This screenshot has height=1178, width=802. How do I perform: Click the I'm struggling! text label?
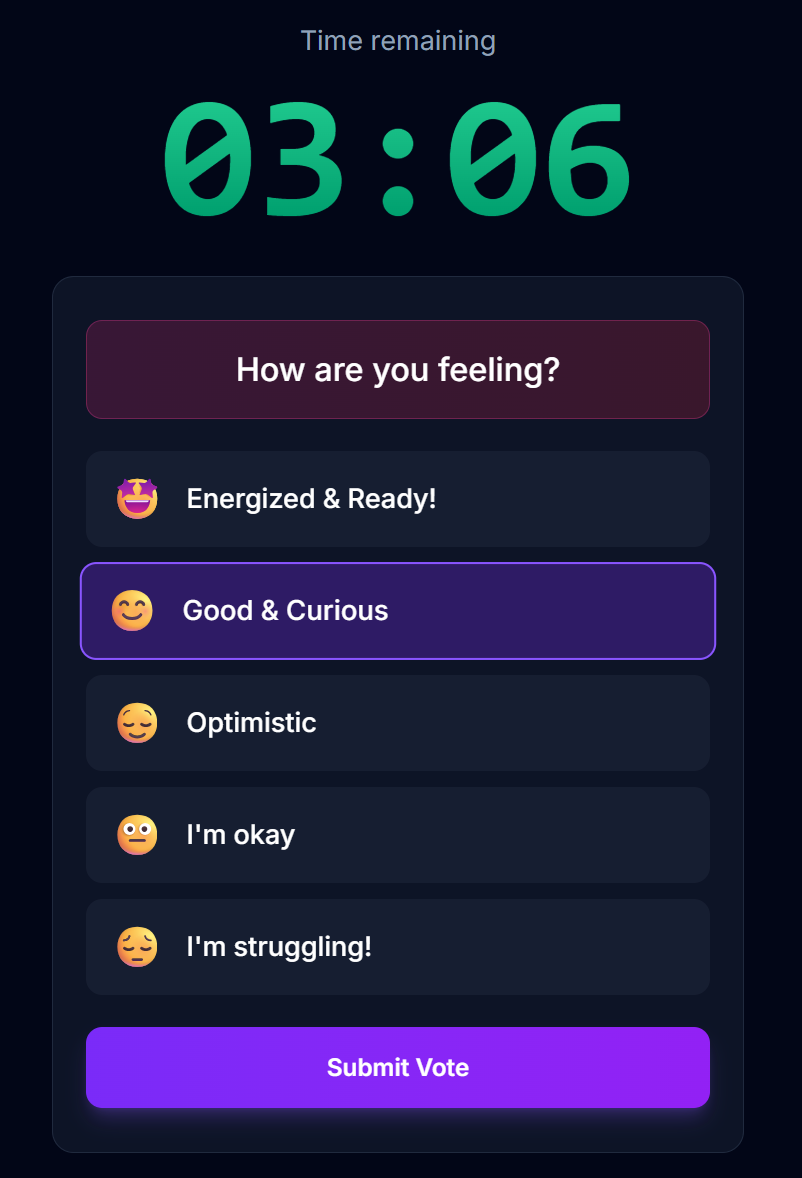point(279,946)
